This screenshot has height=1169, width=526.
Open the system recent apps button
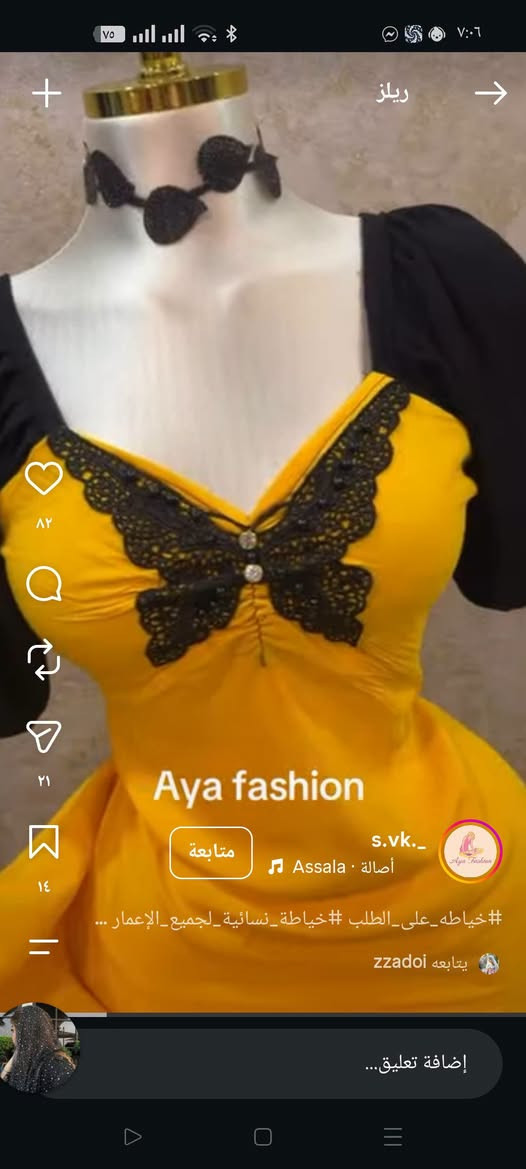[393, 1136]
